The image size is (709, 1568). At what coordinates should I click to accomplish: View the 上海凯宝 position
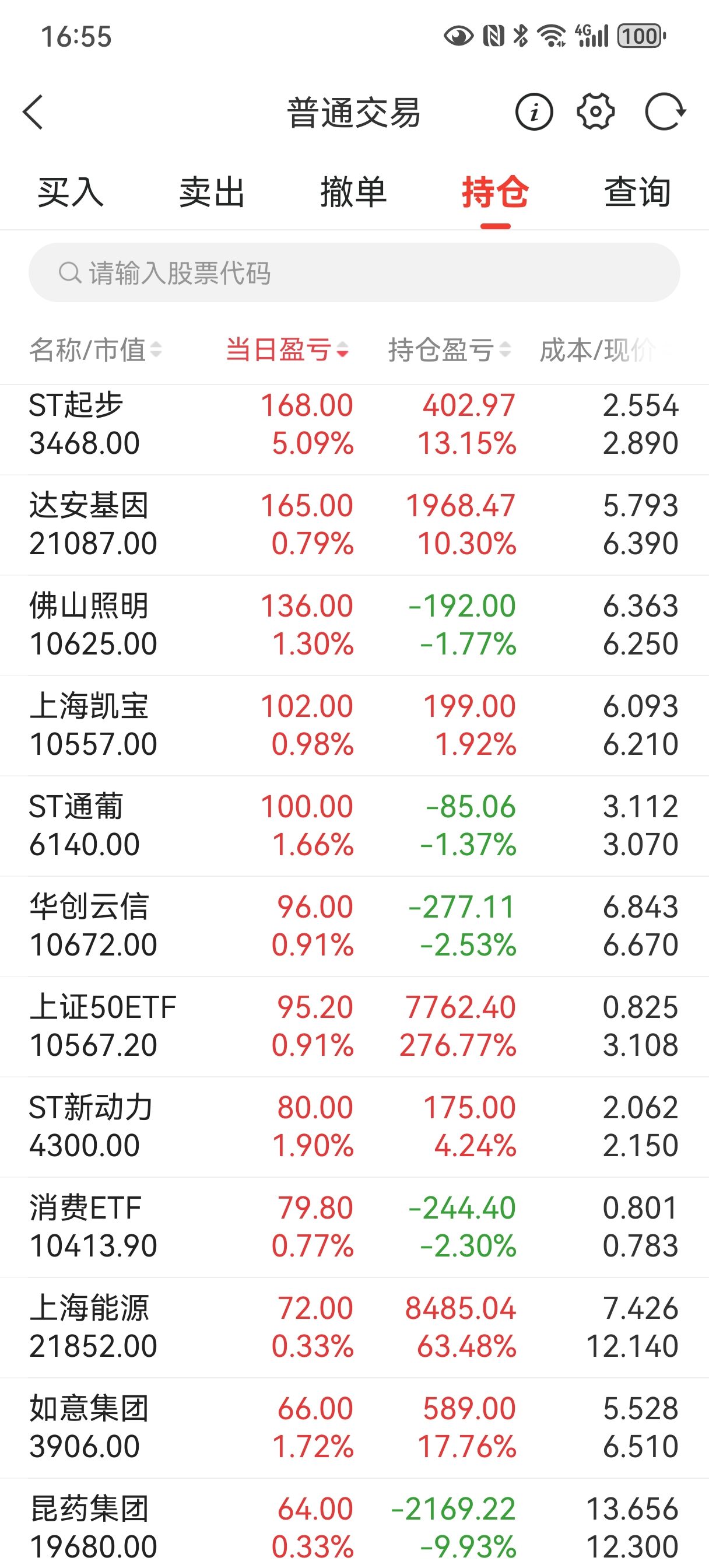click(354, 726)
